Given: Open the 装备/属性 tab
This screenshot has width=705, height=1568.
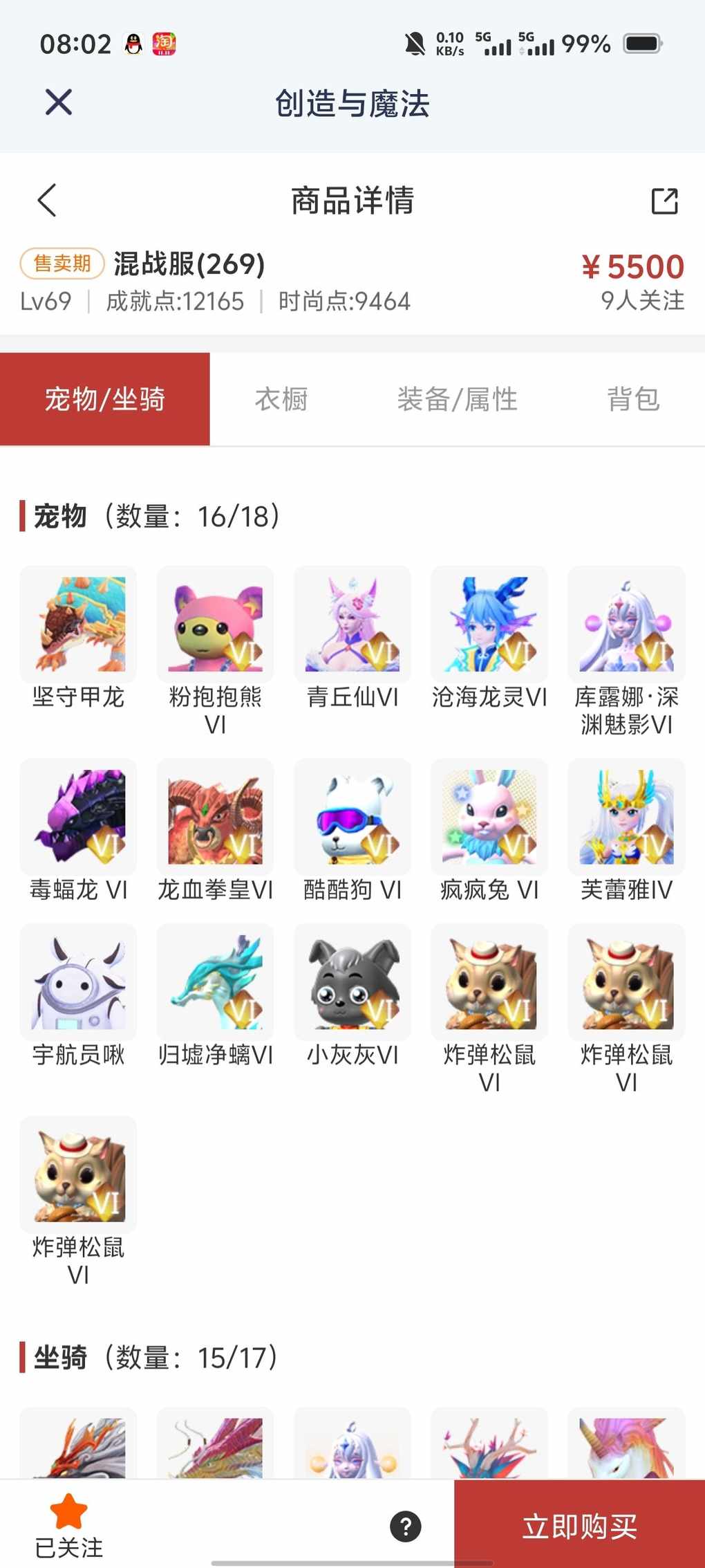Looking at the screenshot, I should (x=457, y=399).
